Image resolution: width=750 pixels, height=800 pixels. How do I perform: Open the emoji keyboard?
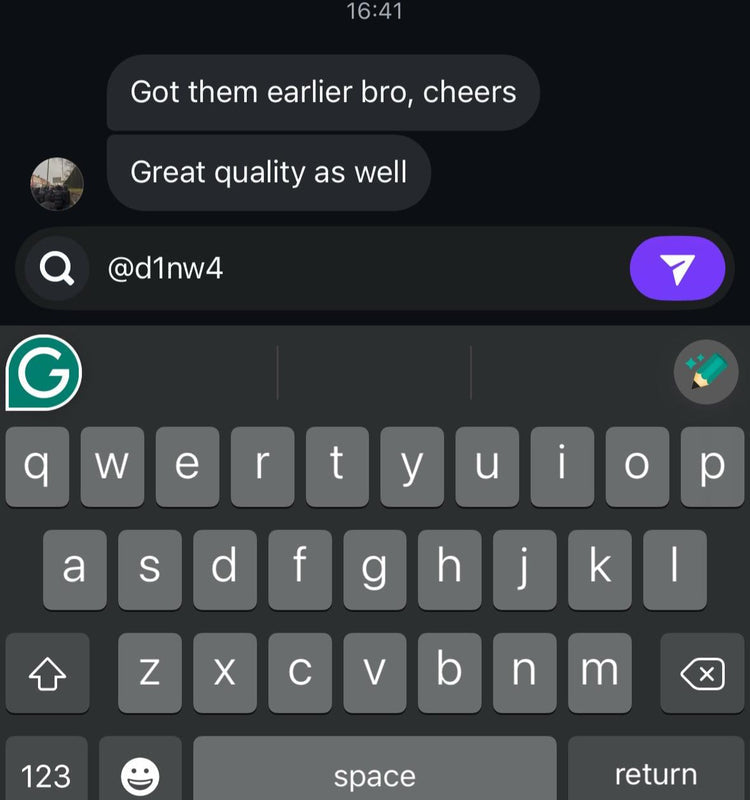click(141, 773)
